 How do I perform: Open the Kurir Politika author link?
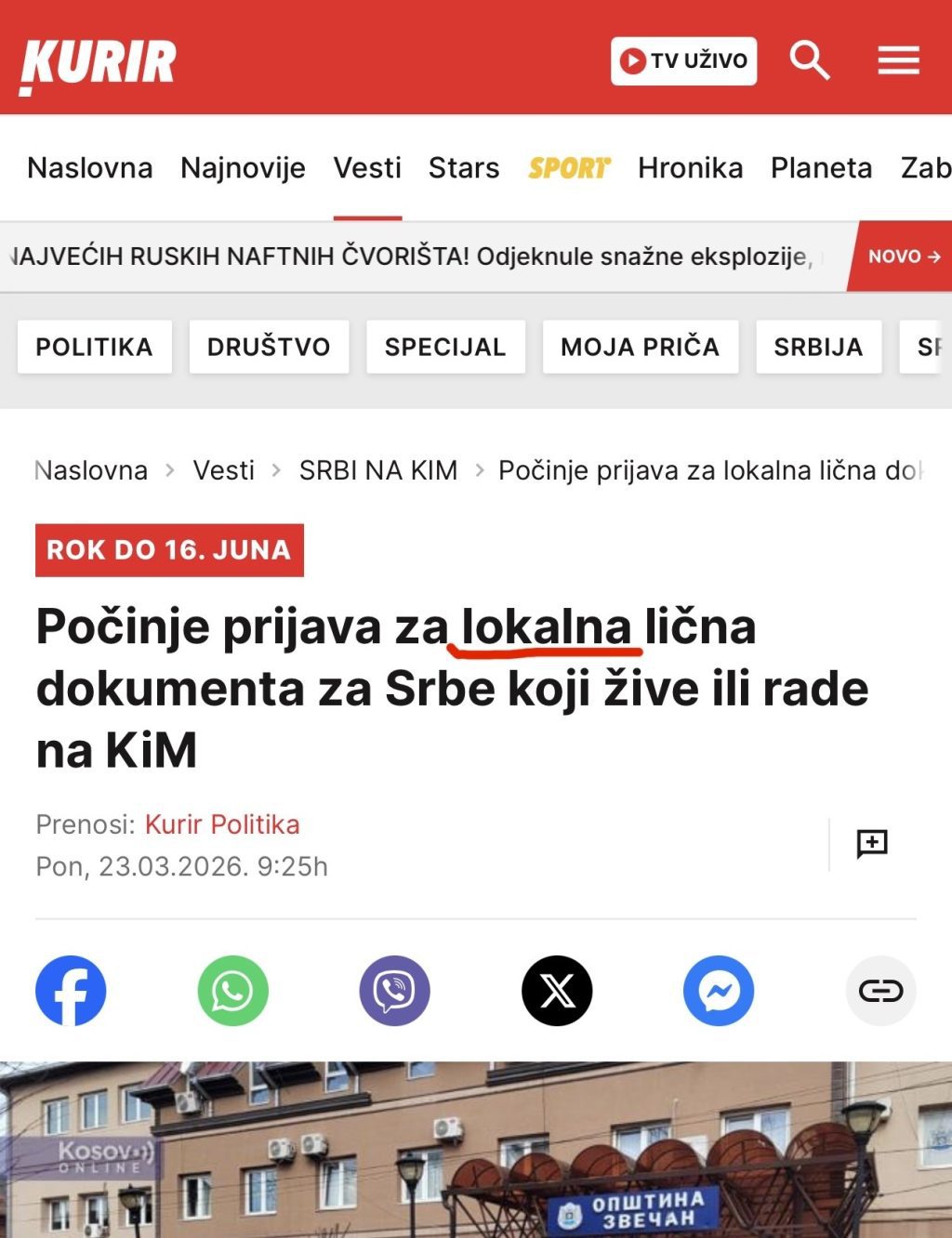click(x=222, y=824)
